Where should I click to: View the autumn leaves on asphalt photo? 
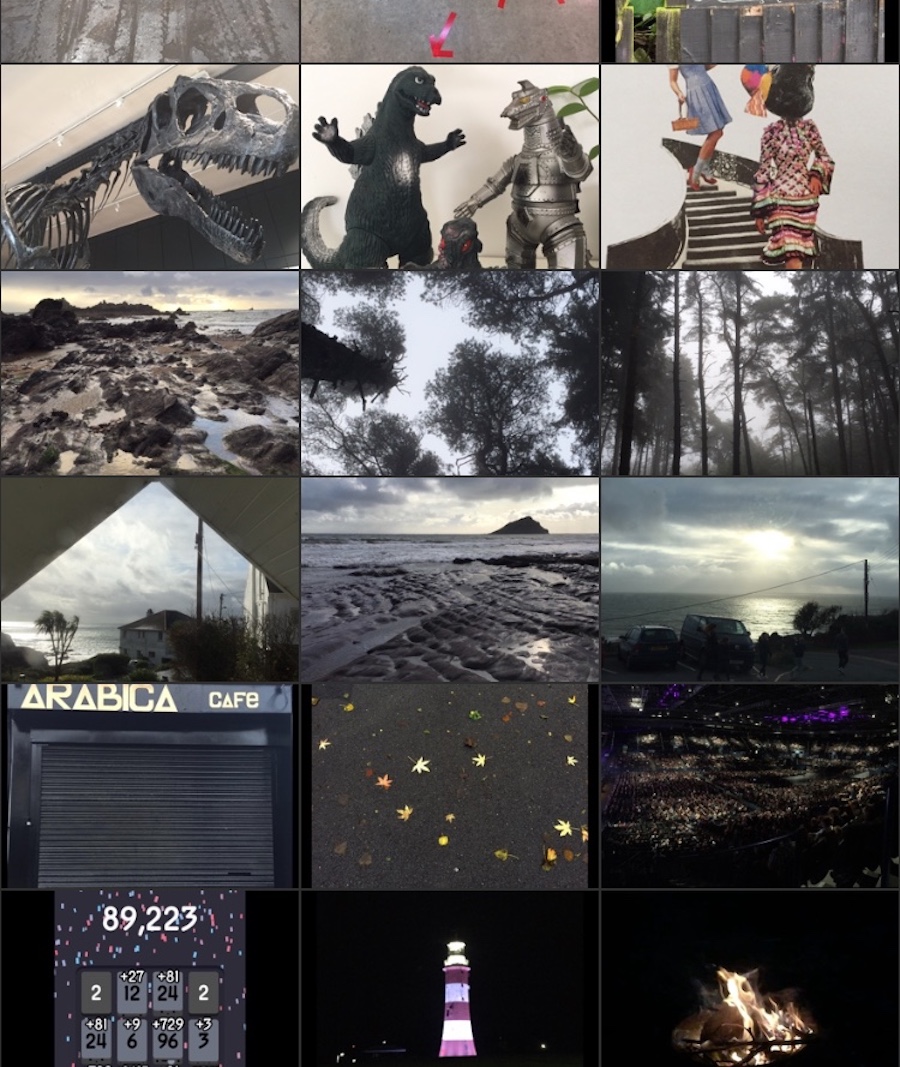450,786
